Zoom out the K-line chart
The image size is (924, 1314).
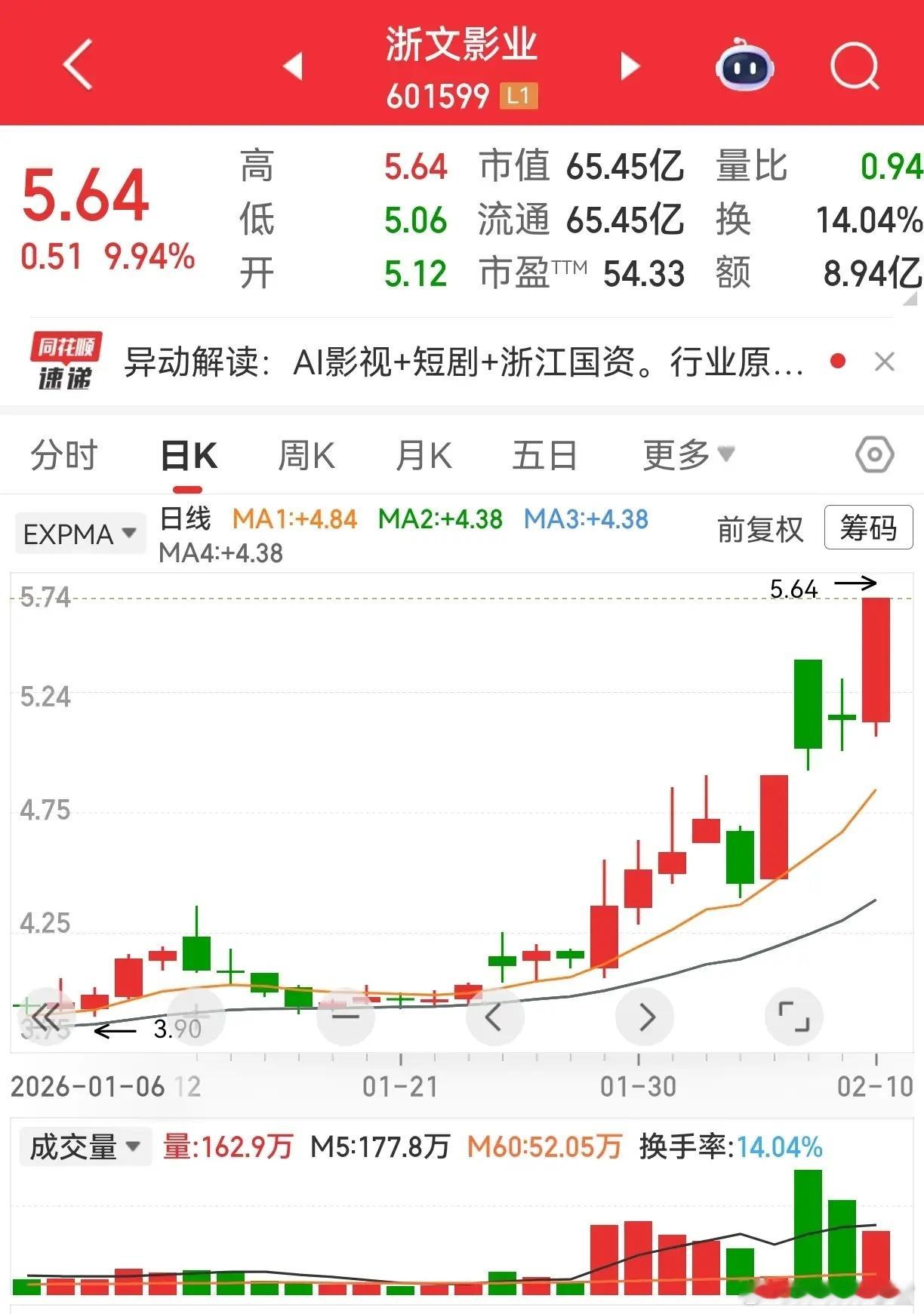tap(346, 1017)
